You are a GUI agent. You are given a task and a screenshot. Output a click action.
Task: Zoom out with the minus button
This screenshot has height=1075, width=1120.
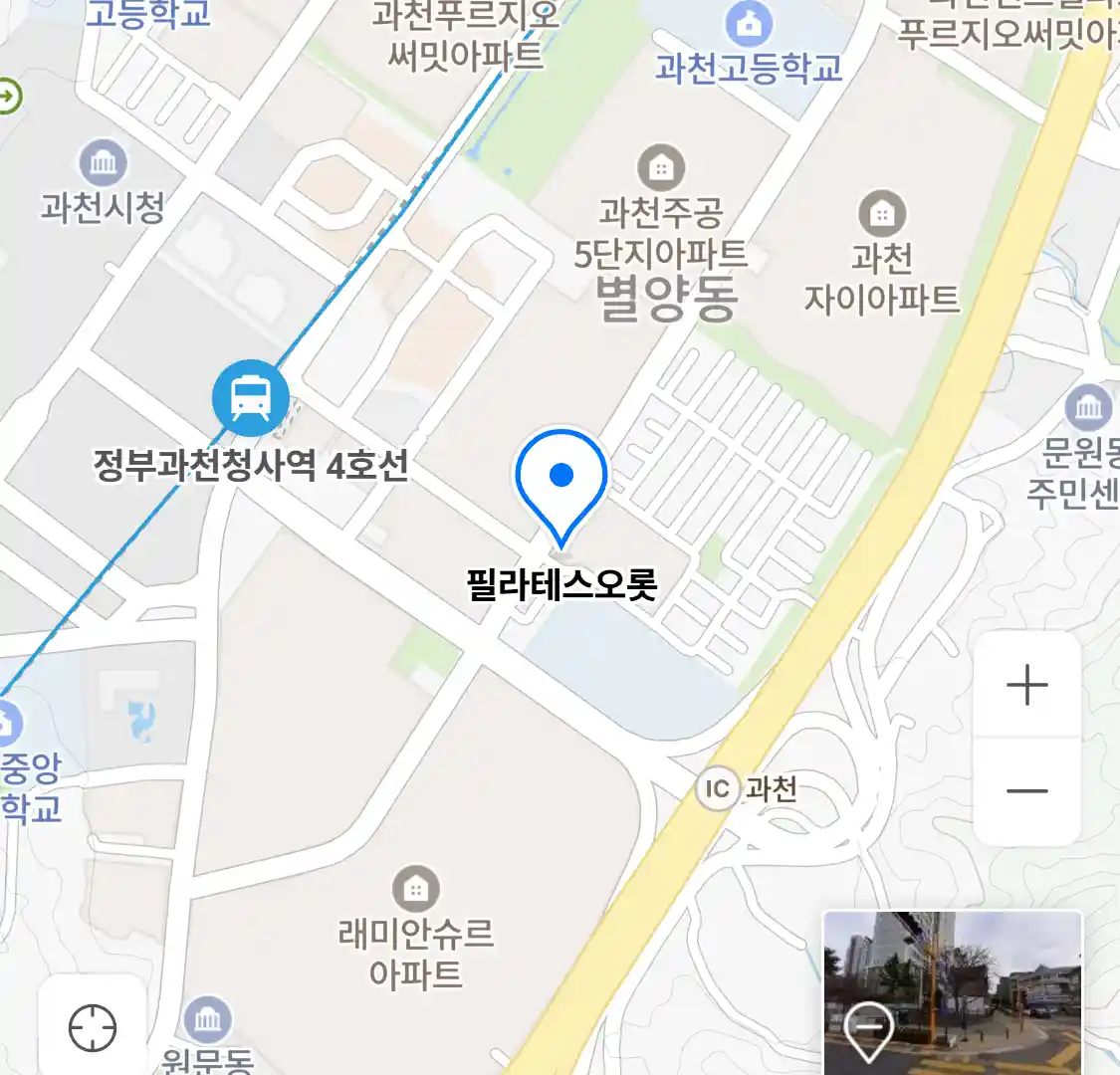(x=1026, y=791)
